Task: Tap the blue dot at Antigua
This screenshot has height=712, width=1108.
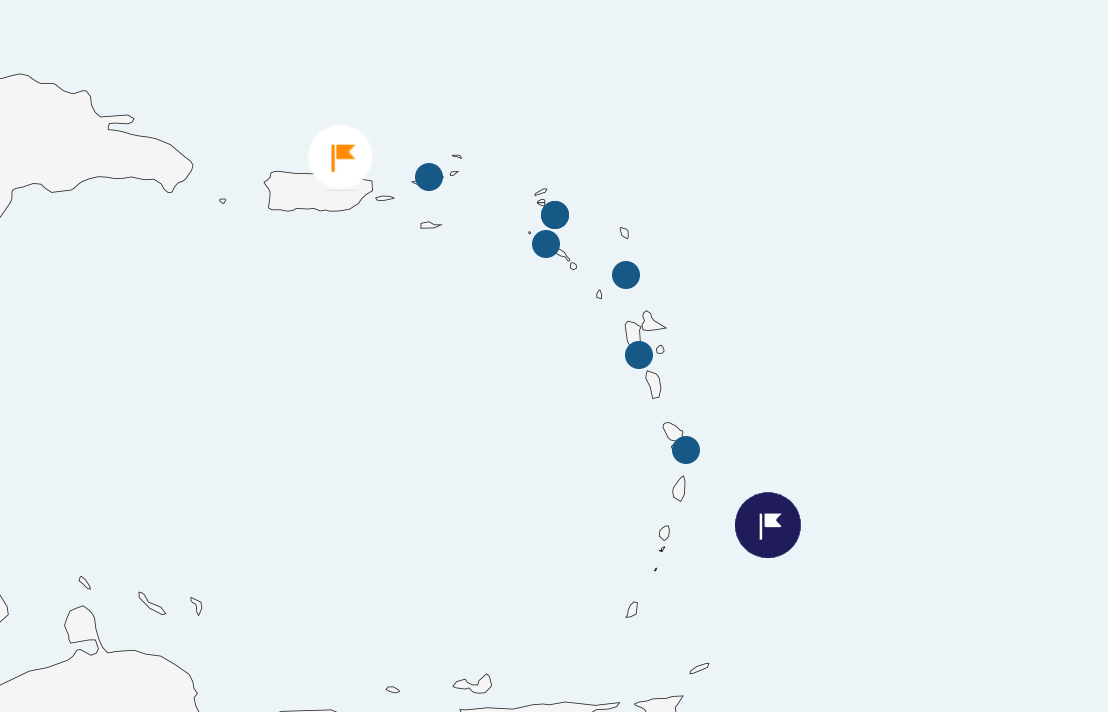Action: pyautogui.click(x=626, y=275)
